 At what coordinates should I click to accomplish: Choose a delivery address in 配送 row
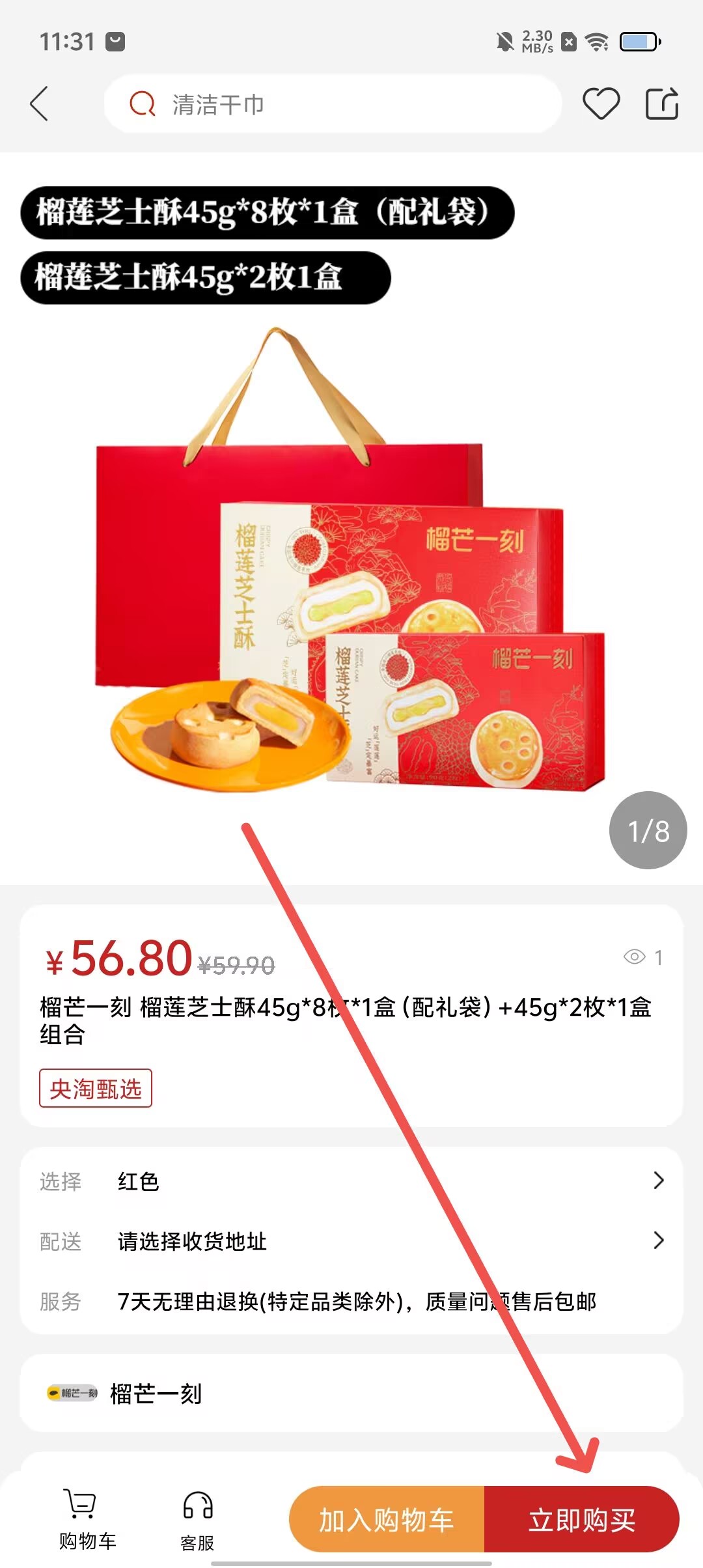tap(351, 1241)
